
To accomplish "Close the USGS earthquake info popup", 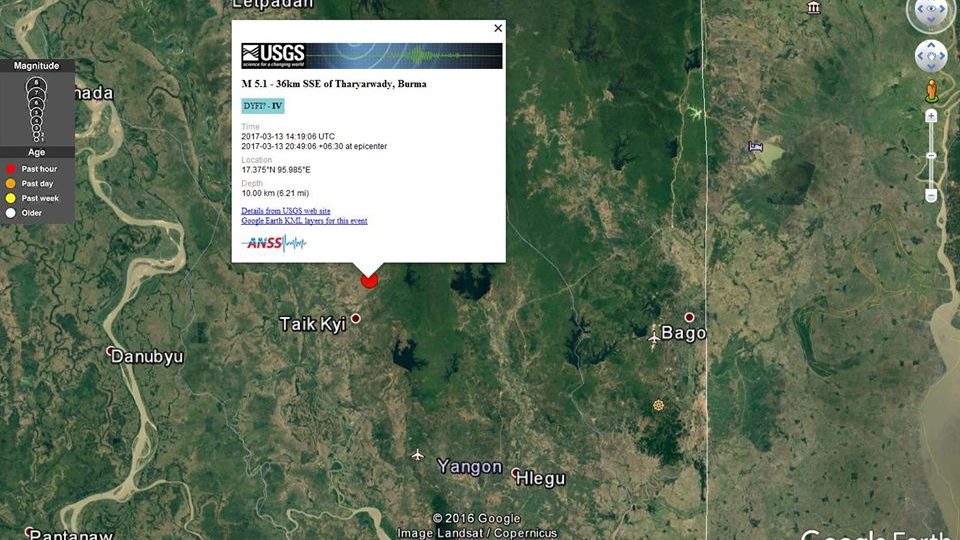I will coord(498,28).
